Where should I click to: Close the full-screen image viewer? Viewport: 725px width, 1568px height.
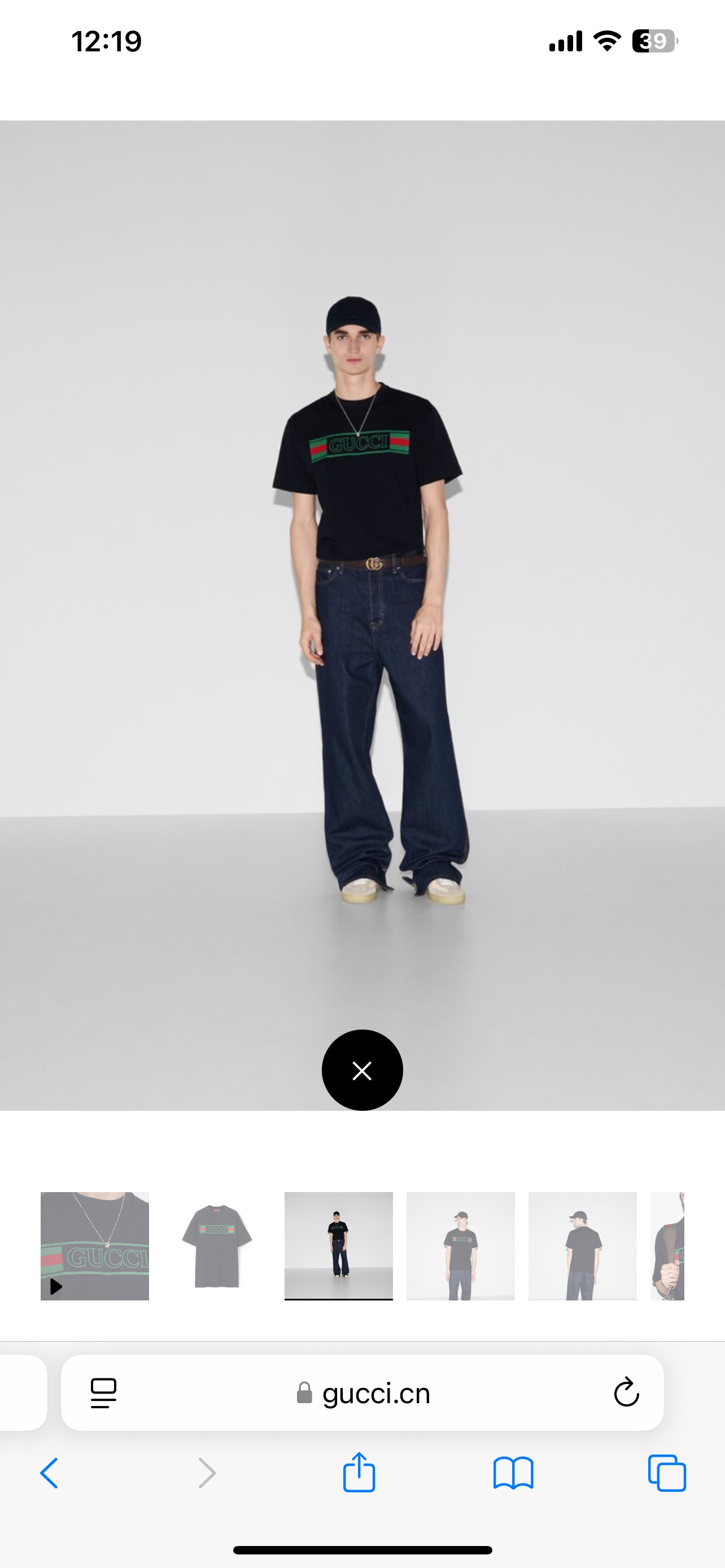[362, 1070]
